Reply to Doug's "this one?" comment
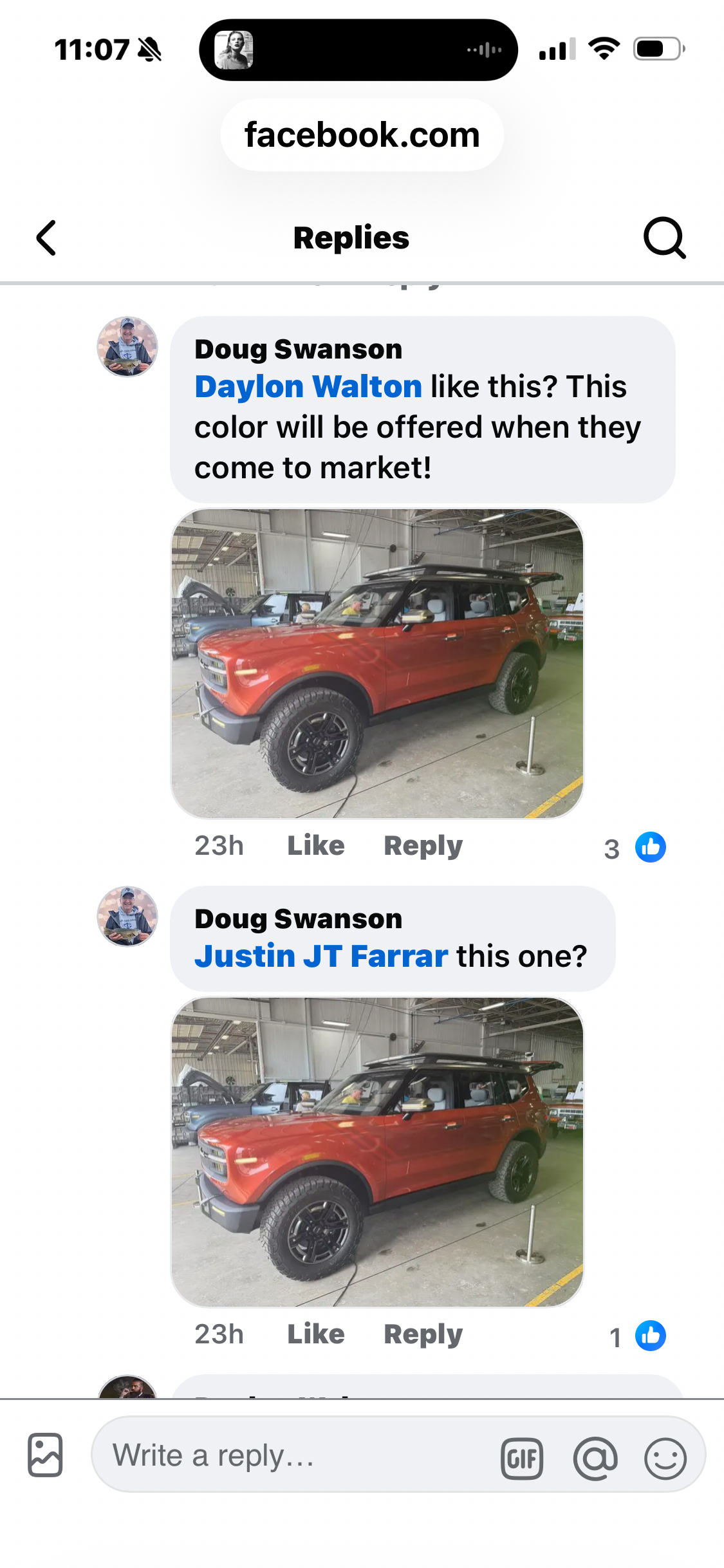The width and height of the screenshot is (724, 1568). (x=423, y=1334)
